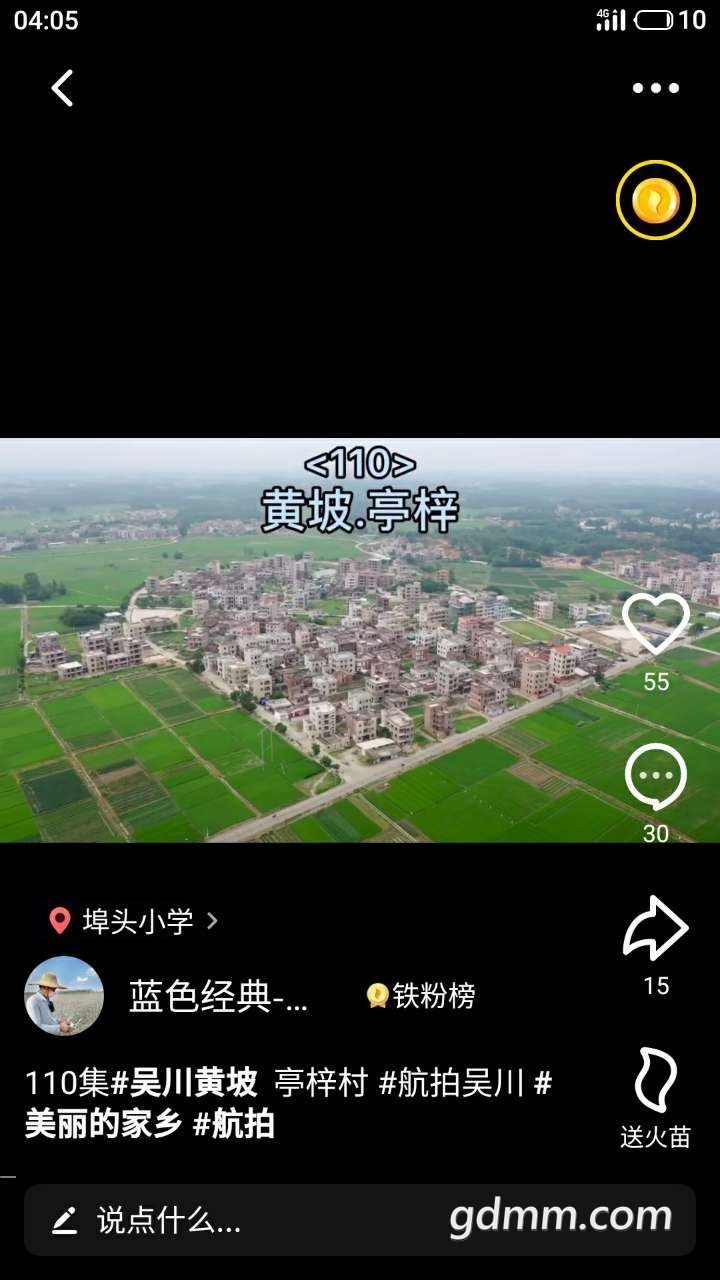Open the 埠头小学 location tag
The image size is (720, 1280).
pos(135,921)
